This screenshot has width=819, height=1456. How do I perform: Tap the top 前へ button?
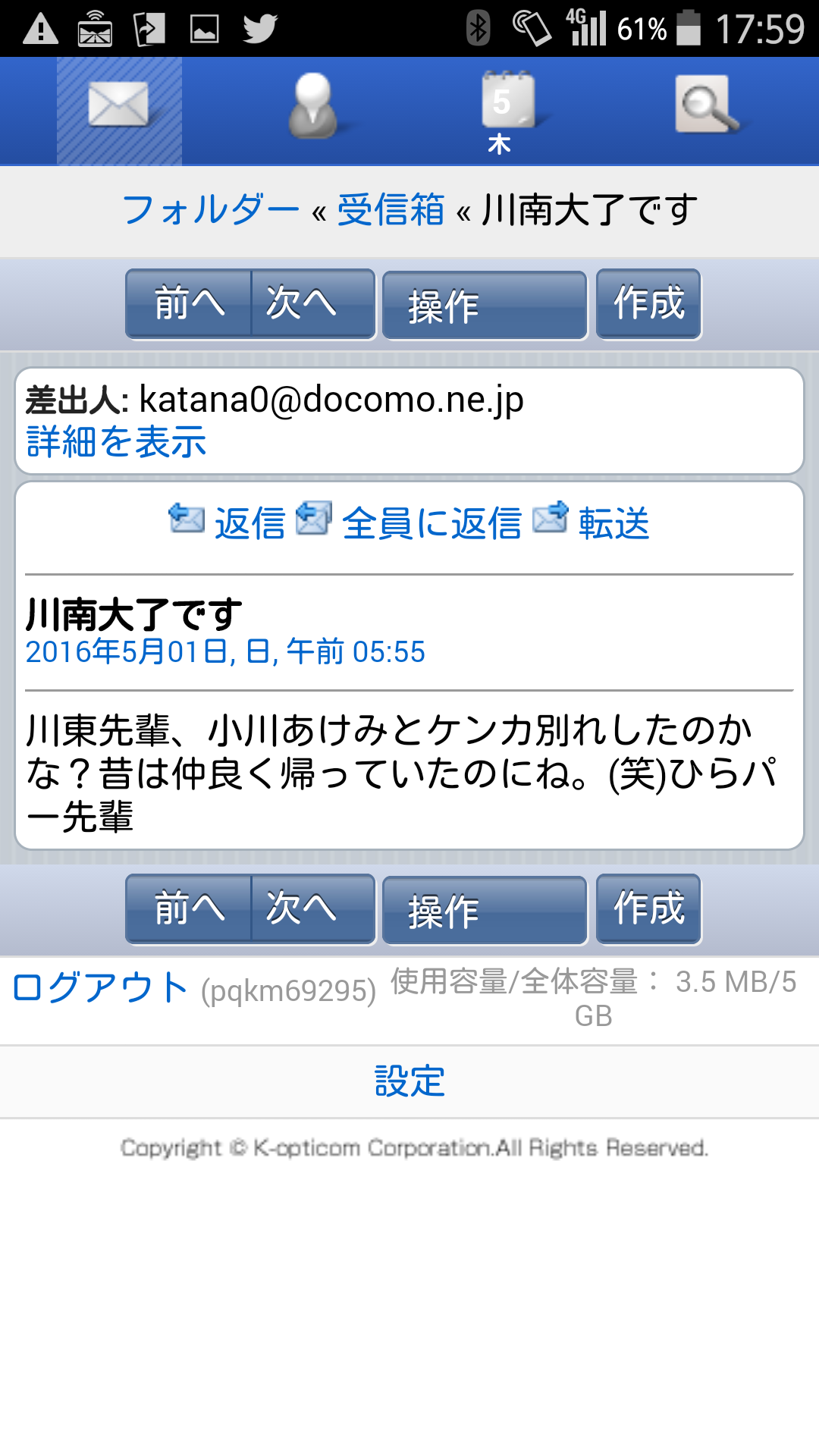(x=189, y=303)
